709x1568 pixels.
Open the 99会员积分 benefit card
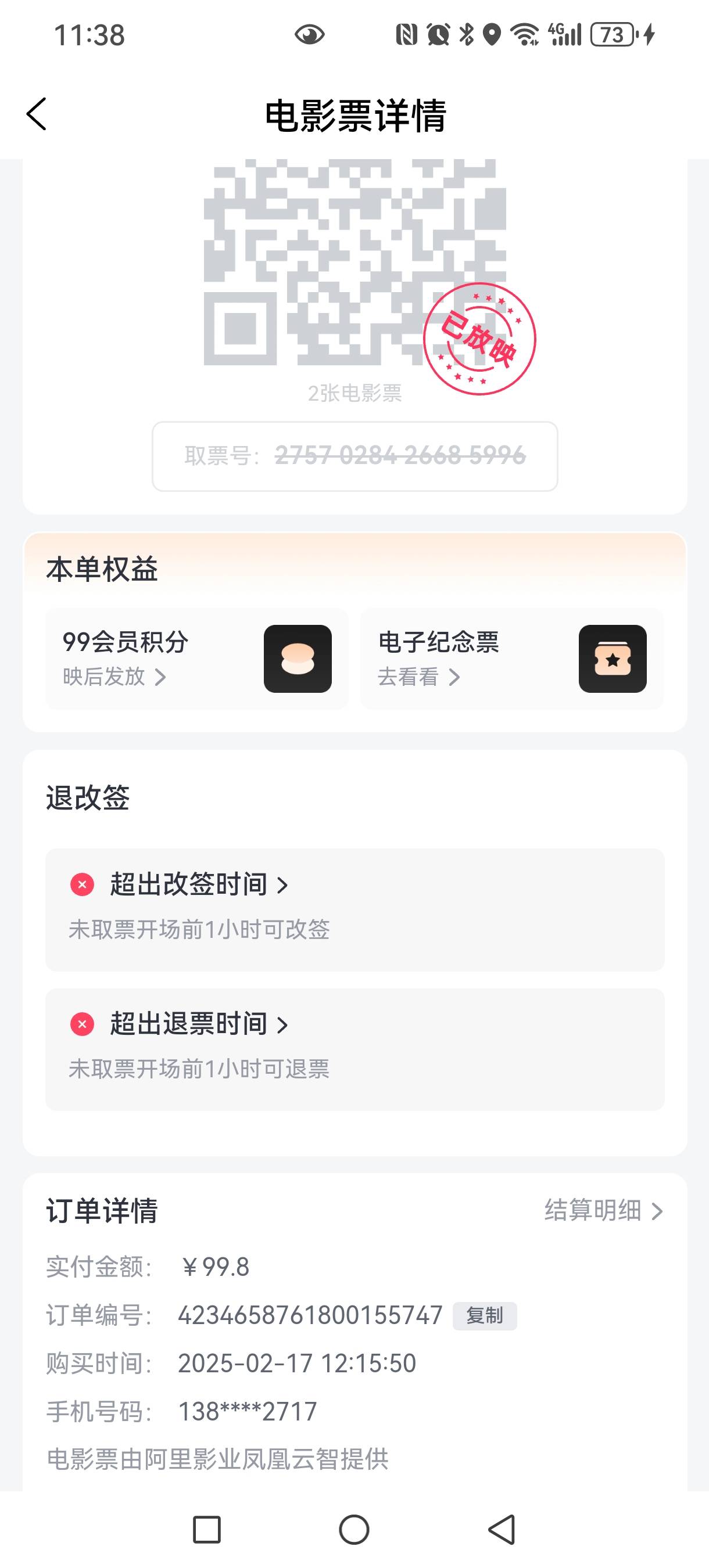click(197, 659)
